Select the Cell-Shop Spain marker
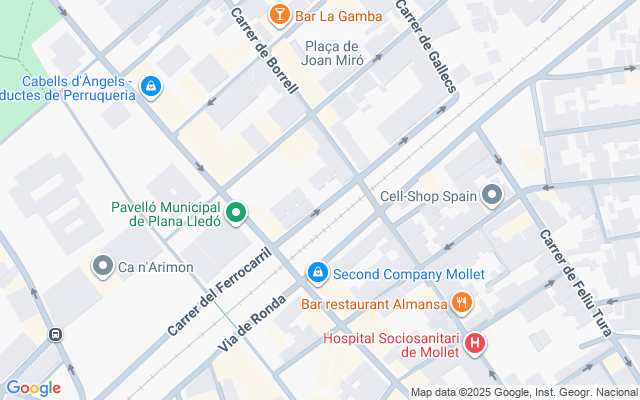Viewport: 640px width, 400px height. pos(492,195)
